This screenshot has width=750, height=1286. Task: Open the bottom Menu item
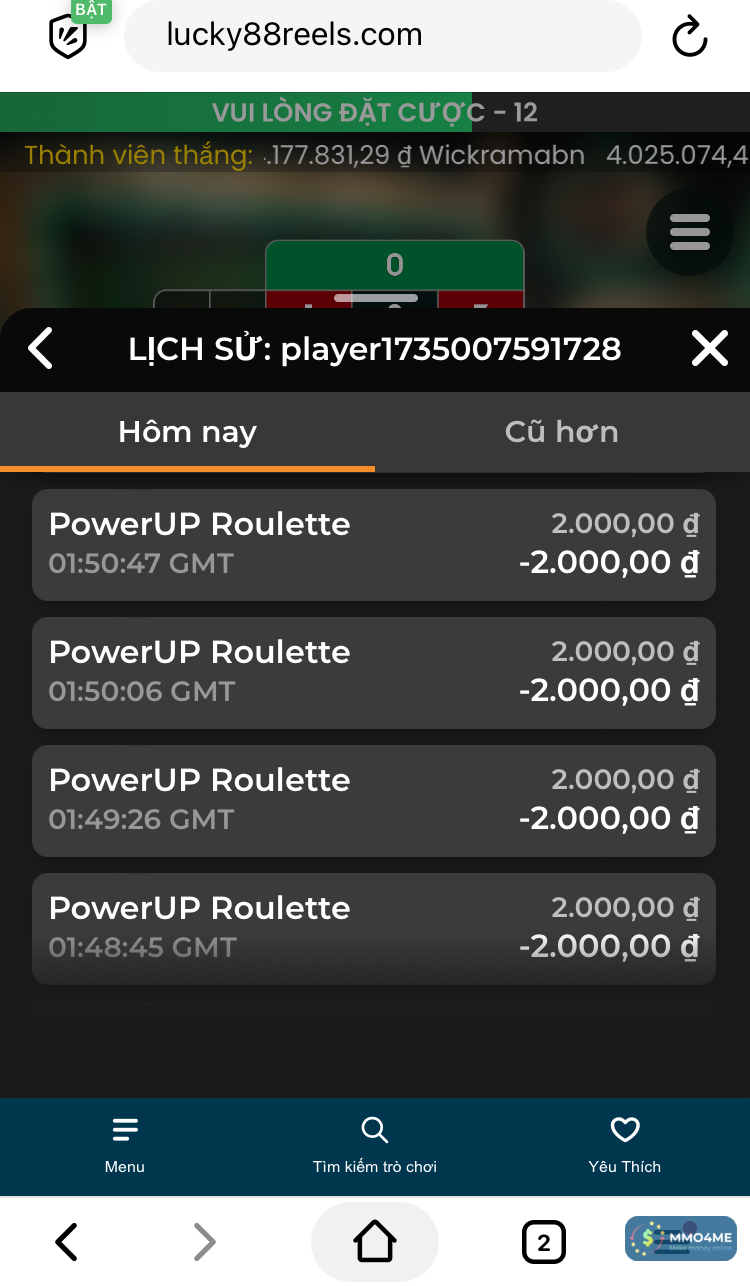coord(125,1146)
